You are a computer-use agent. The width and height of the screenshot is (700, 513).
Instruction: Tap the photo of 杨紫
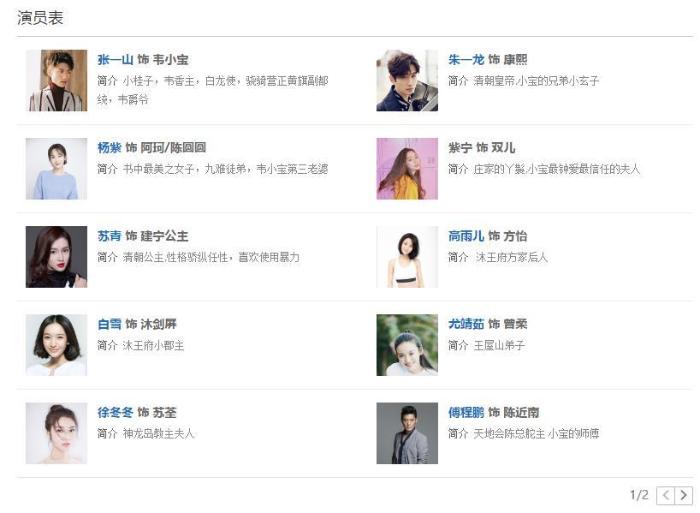(x=56, y=168)
